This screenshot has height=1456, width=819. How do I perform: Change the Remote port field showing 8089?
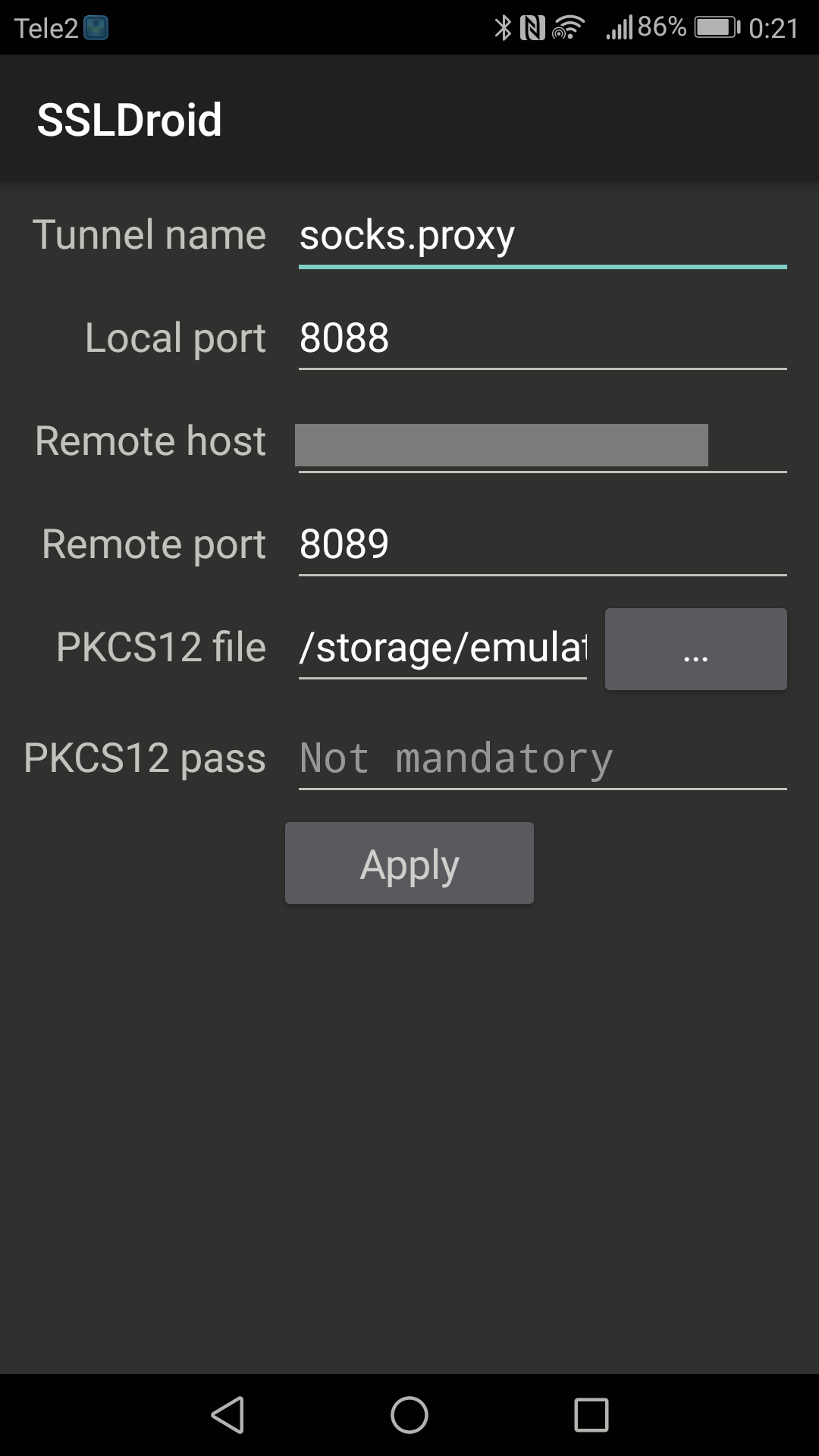coord(542,545)
